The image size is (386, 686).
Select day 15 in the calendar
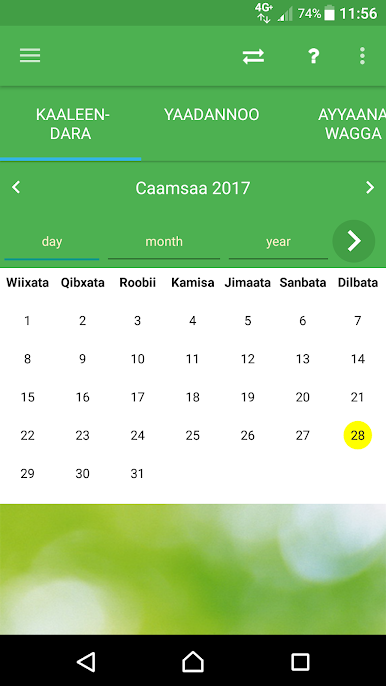pyautogui.click(x=28, y=397)
